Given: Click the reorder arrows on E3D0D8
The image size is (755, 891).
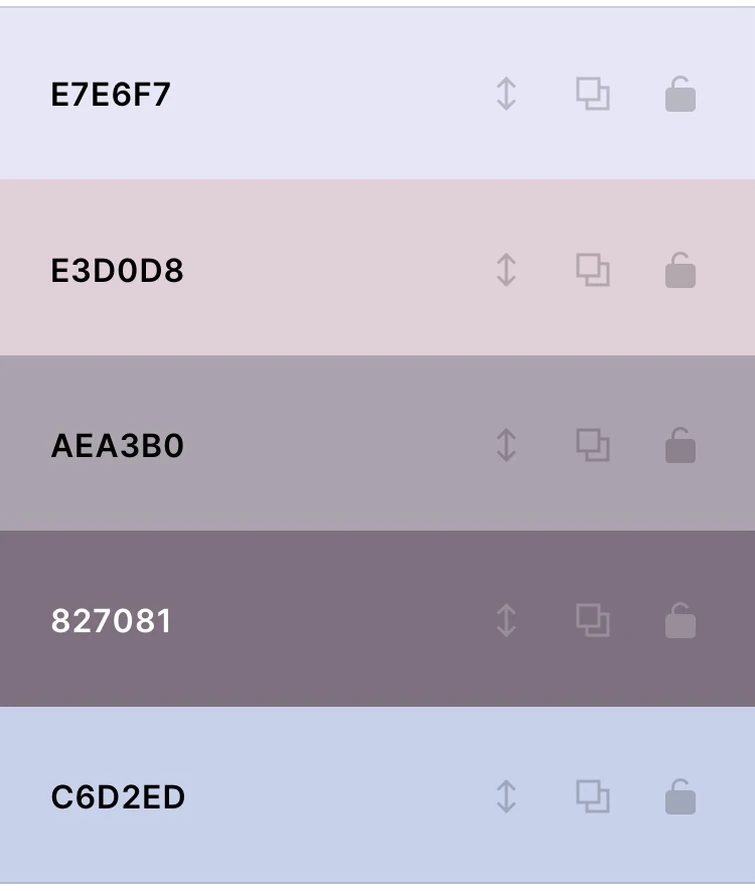Looking at the screenshot, I should pyautogui.click(x=508, y=270).
